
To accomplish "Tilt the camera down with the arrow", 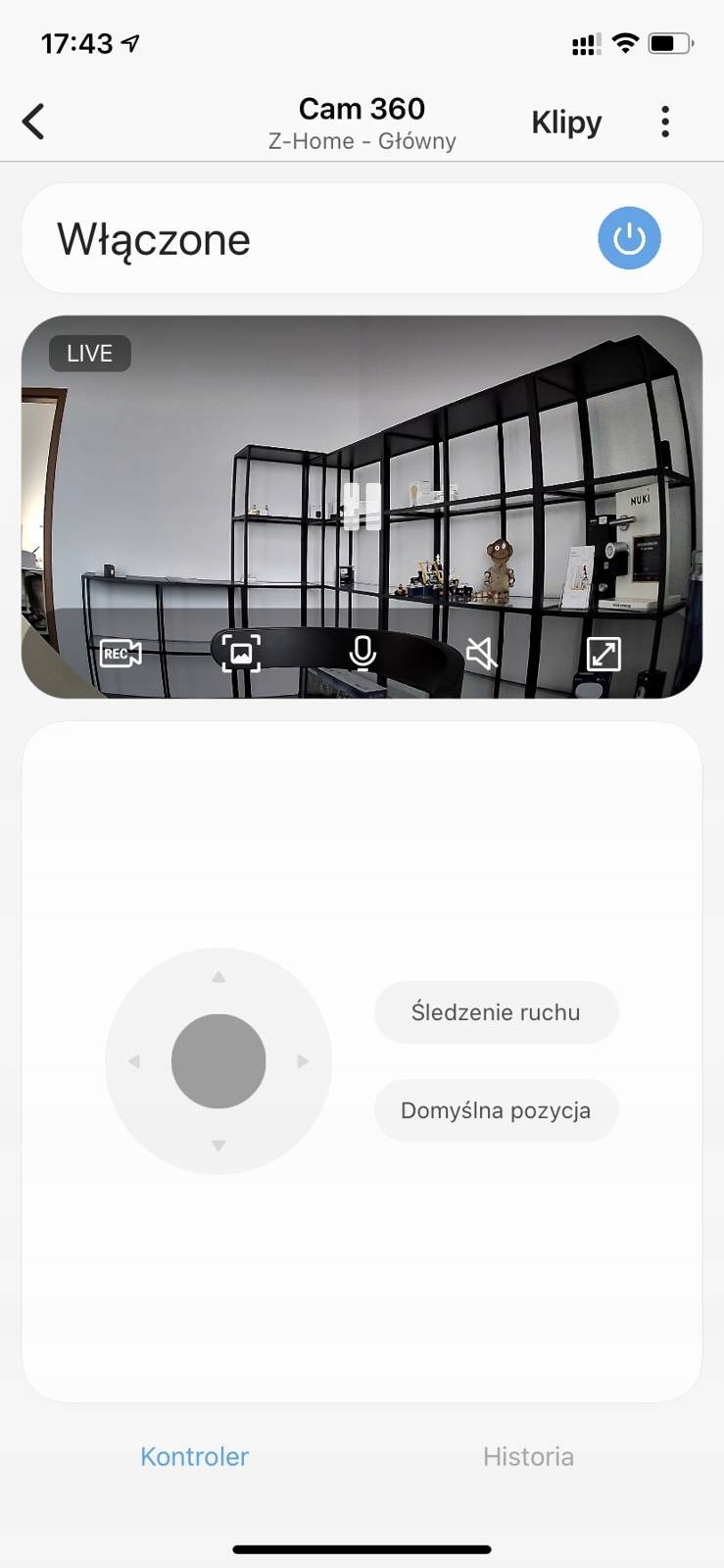I will pos(218,1145).
